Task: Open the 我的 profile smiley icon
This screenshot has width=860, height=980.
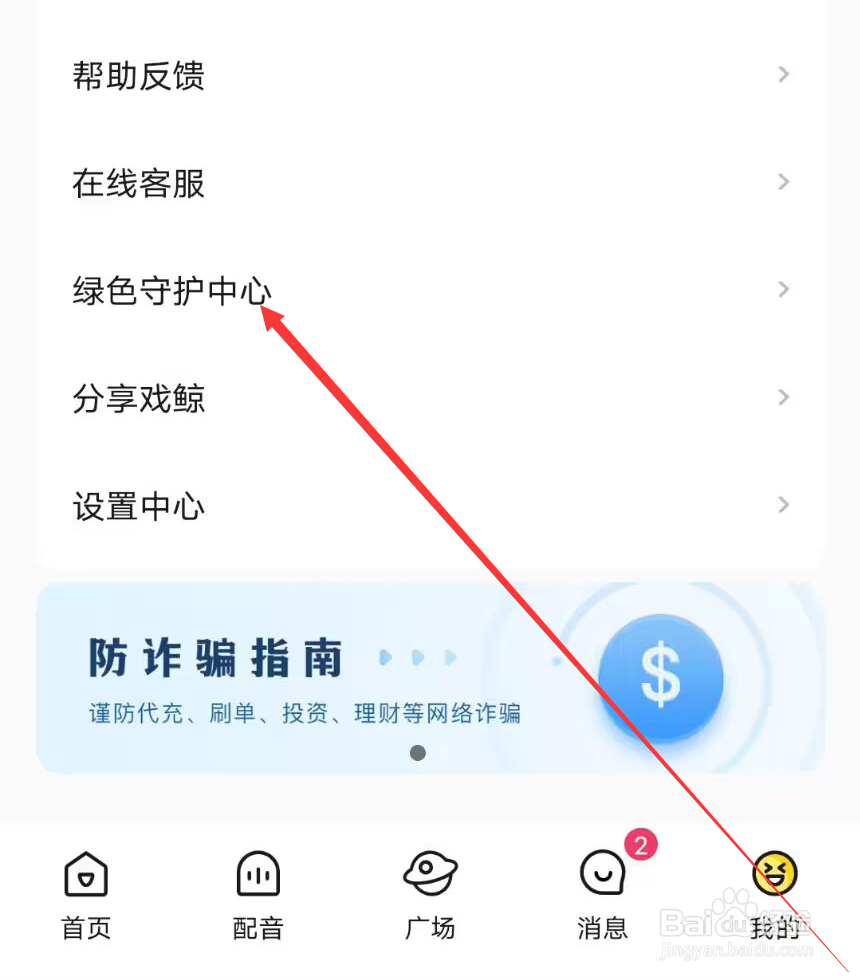Action: click(x=773, y=873)
